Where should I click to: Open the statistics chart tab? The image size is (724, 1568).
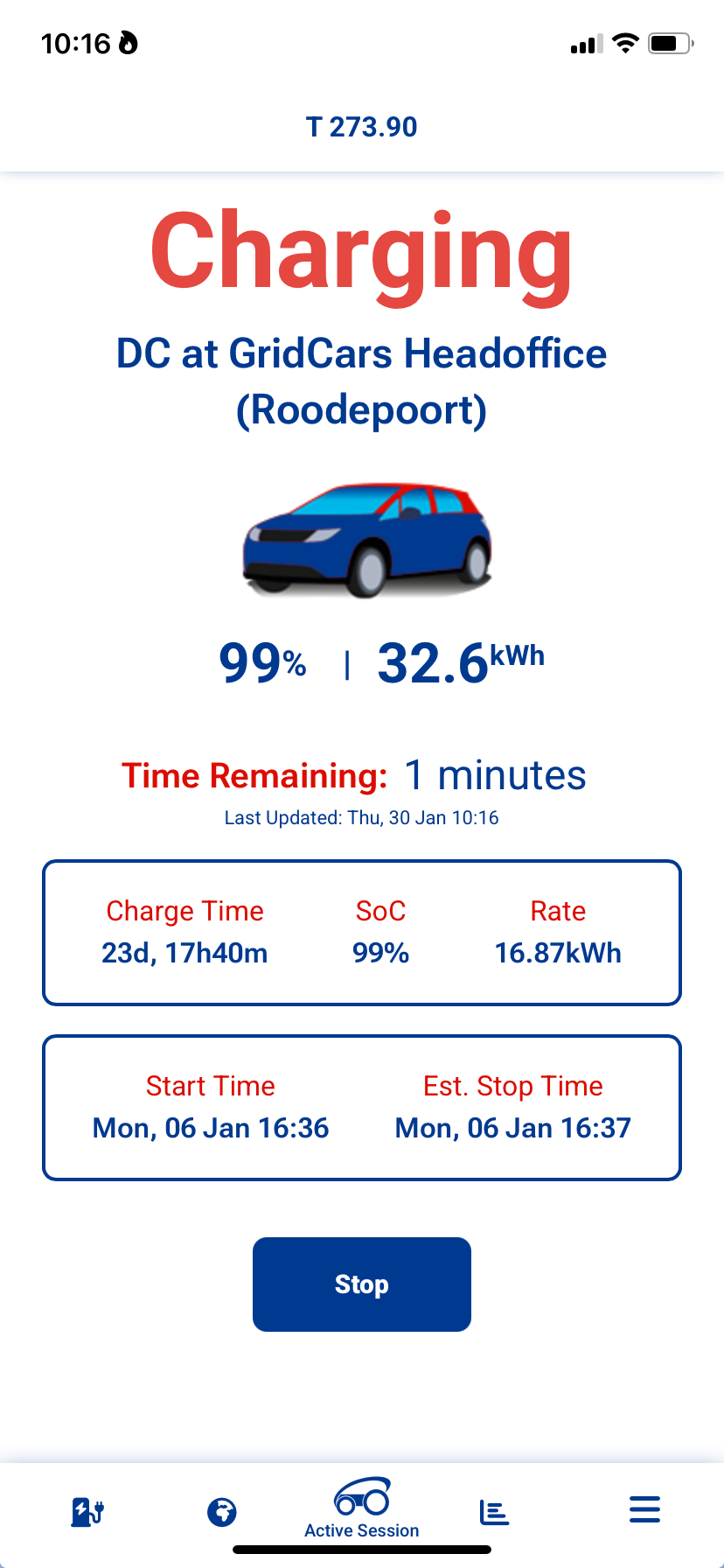[x=494, y=1511]
